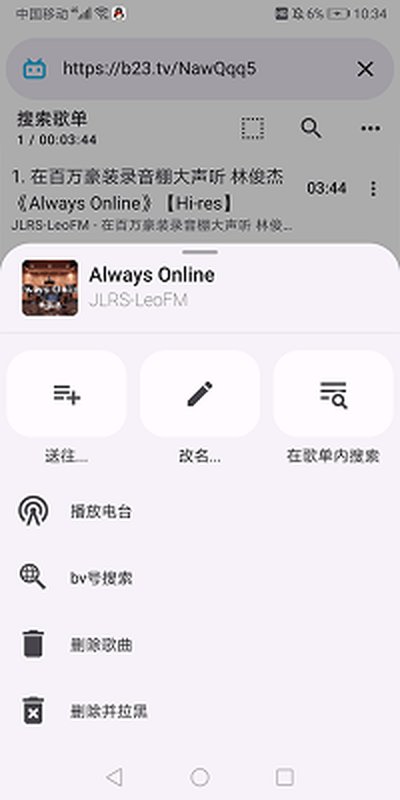The width and height of the screenshot is (400, 800).
Task: Clear the b23.tv URL with the X
Action: pos(365,69)
